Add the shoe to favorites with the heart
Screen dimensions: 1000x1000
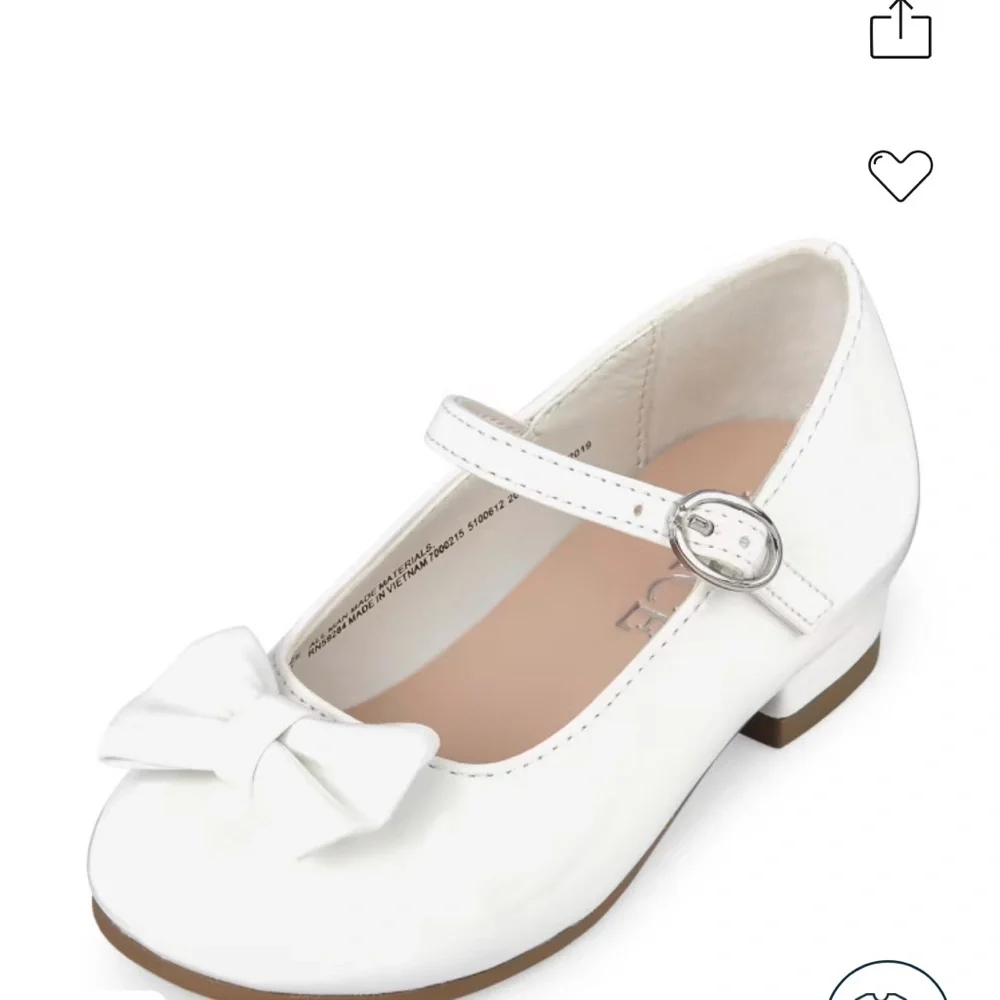[x=900, y=175]
